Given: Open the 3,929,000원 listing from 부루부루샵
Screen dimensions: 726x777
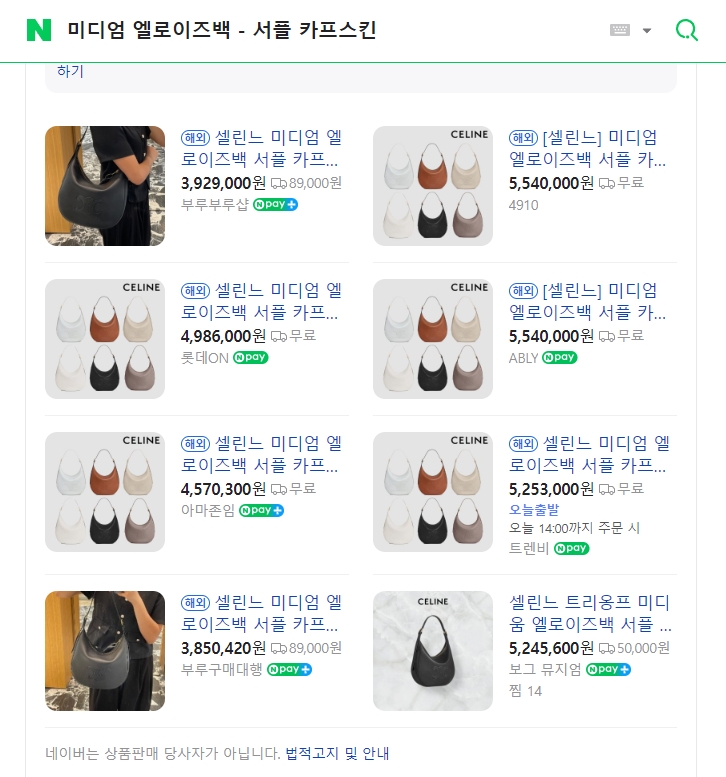Looking at the screenshot, I should pos(260,149).
